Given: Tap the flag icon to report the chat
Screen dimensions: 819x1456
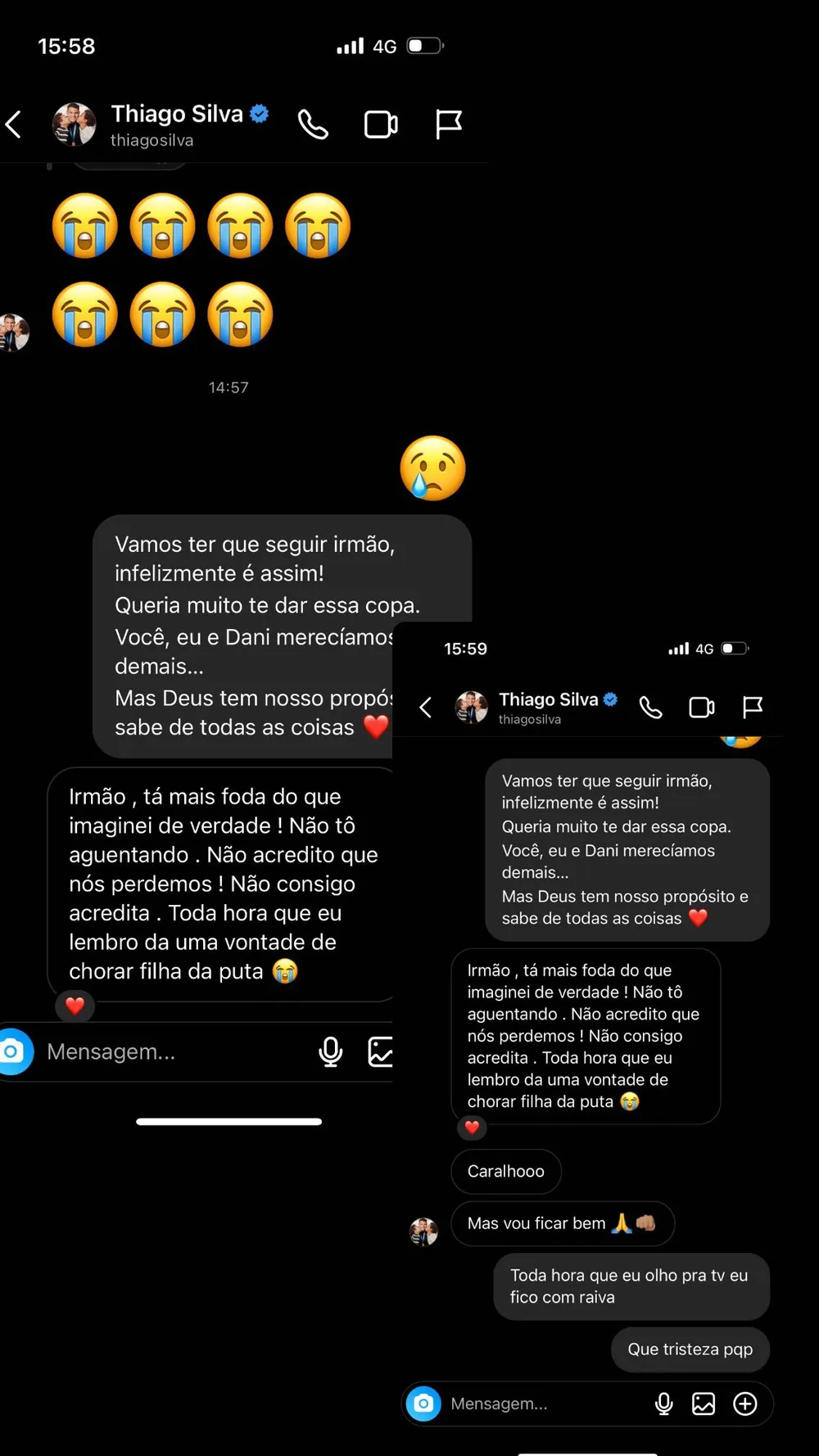Looking at the screenshot, I should 449,124.
